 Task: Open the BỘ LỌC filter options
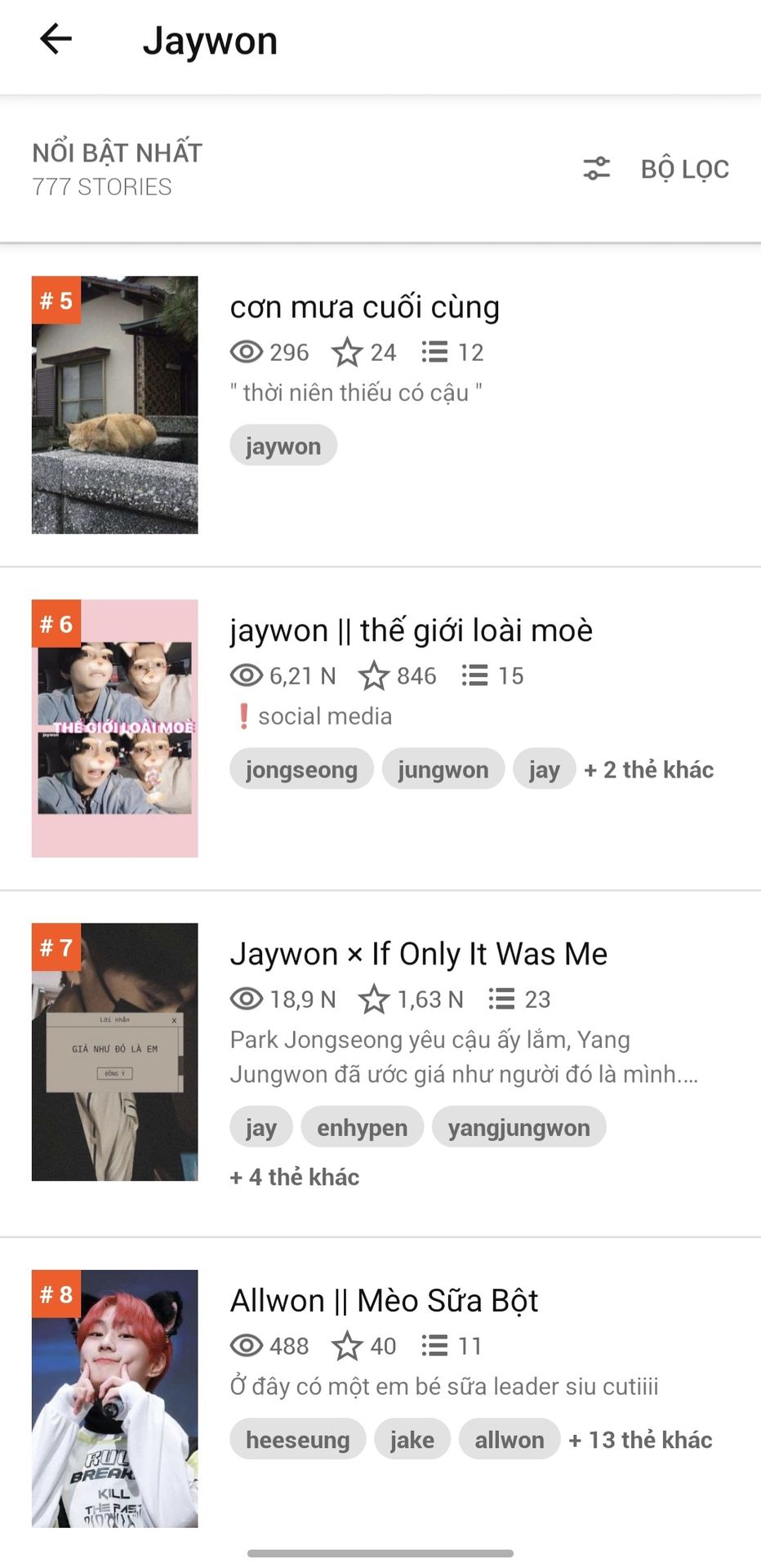coord(656,169)
